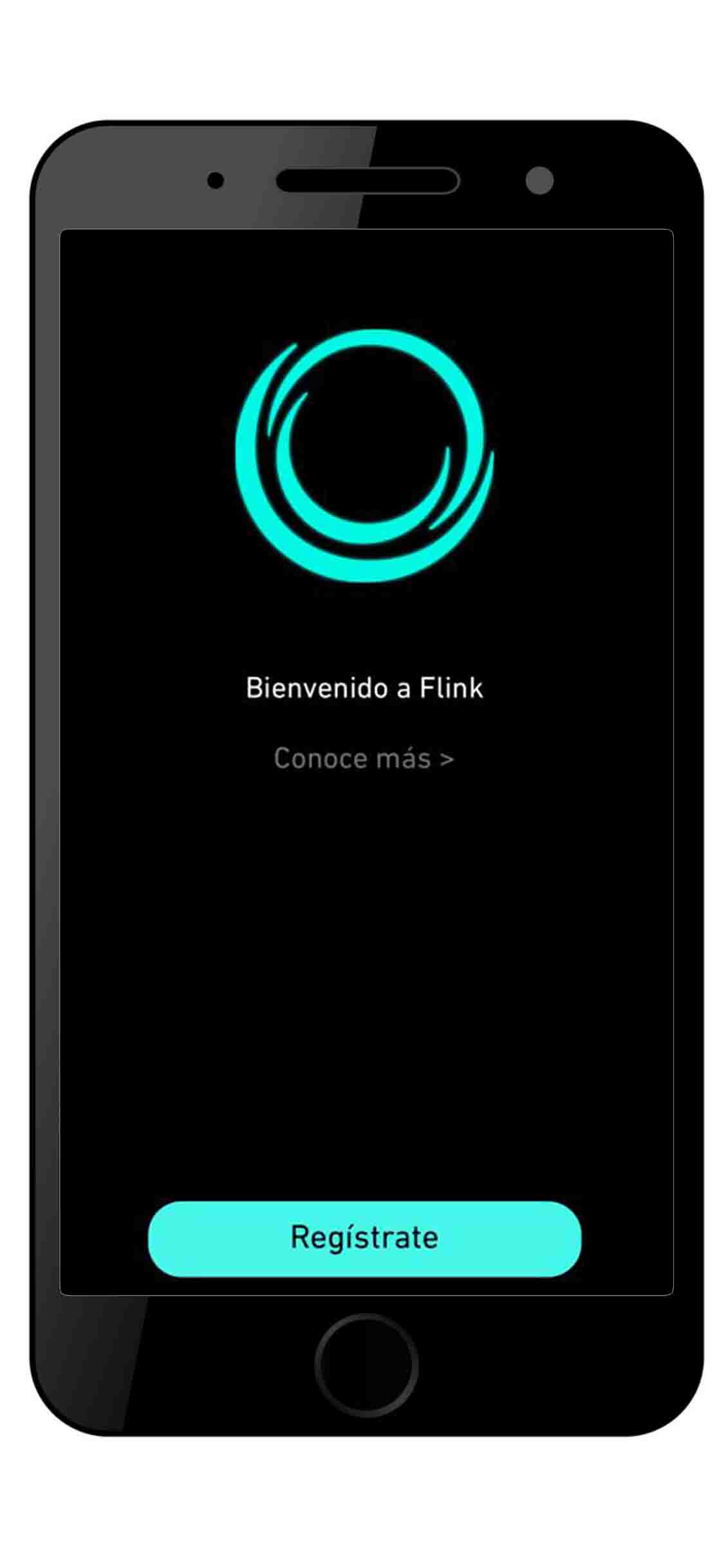Click the chevron after Conoce más
The width and height of the screenshot is (724, 1568).
coord(447,760)
